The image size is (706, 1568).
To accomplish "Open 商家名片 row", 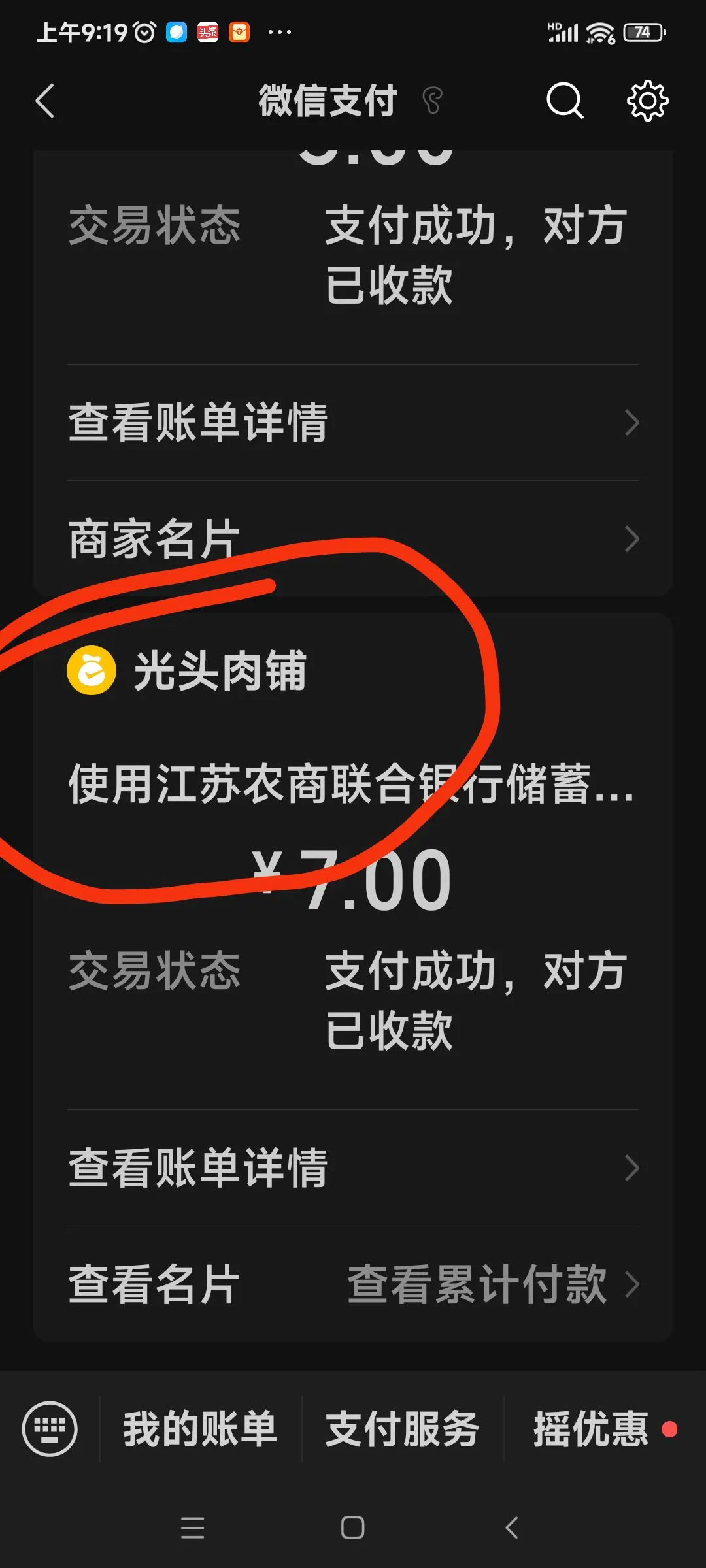I will coord(353,539).
